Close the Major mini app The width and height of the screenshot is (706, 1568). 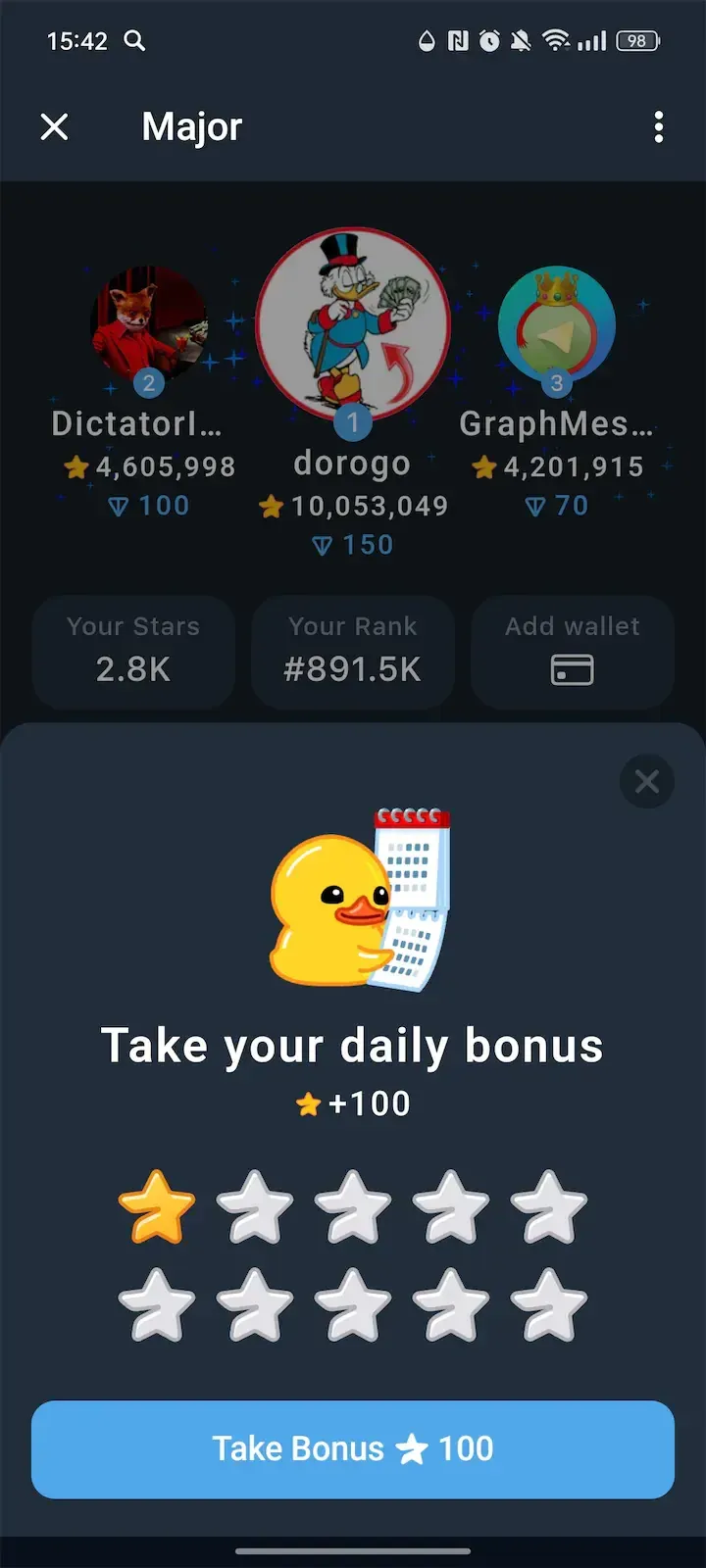[55, 126]
